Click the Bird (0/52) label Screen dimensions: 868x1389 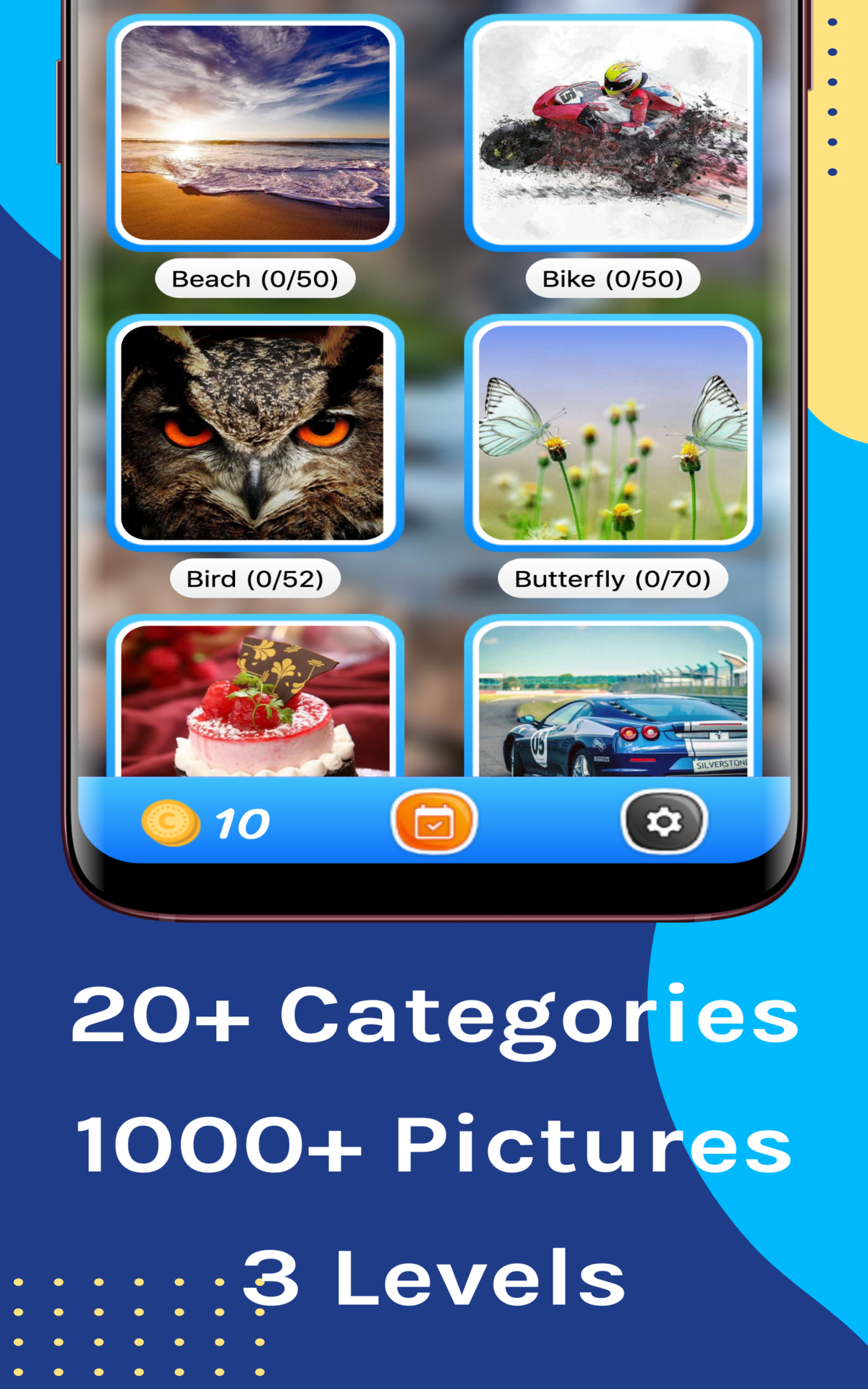point(255,578)
